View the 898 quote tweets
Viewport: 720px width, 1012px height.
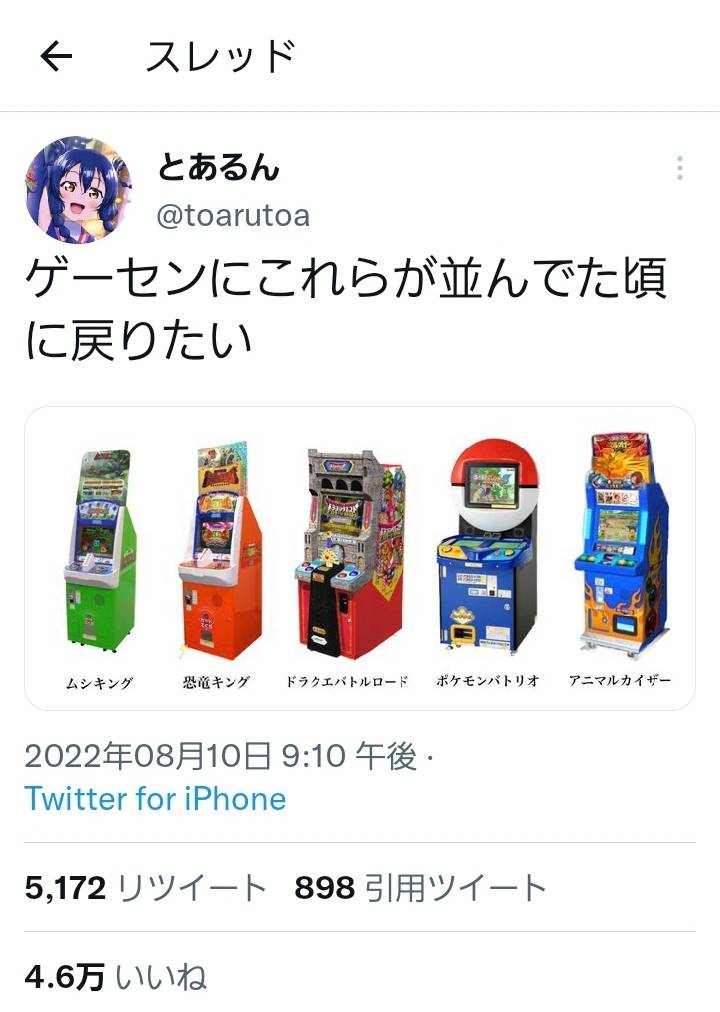click(x=420, y=888)
